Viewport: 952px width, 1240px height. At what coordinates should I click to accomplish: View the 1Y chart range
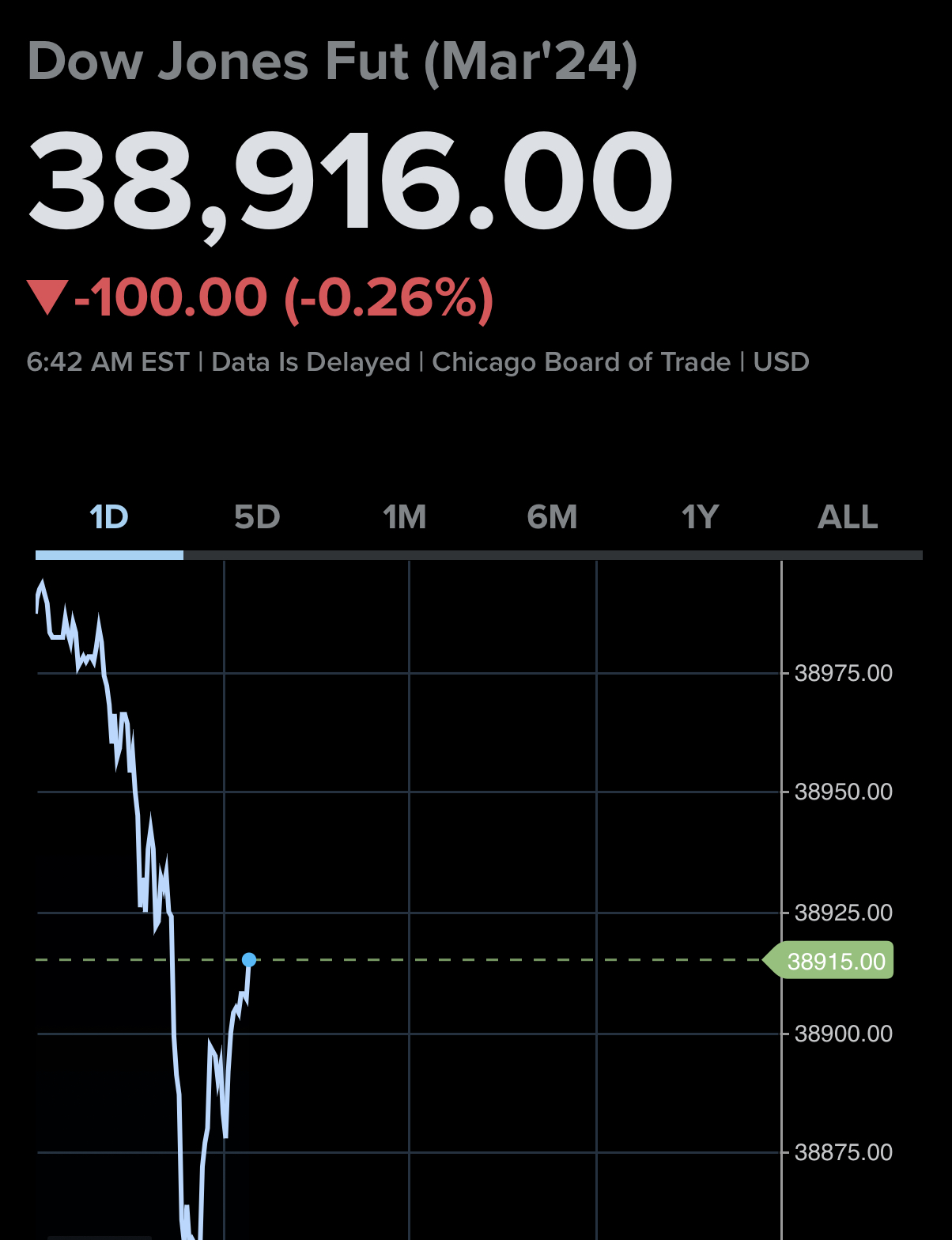(700, 517)
